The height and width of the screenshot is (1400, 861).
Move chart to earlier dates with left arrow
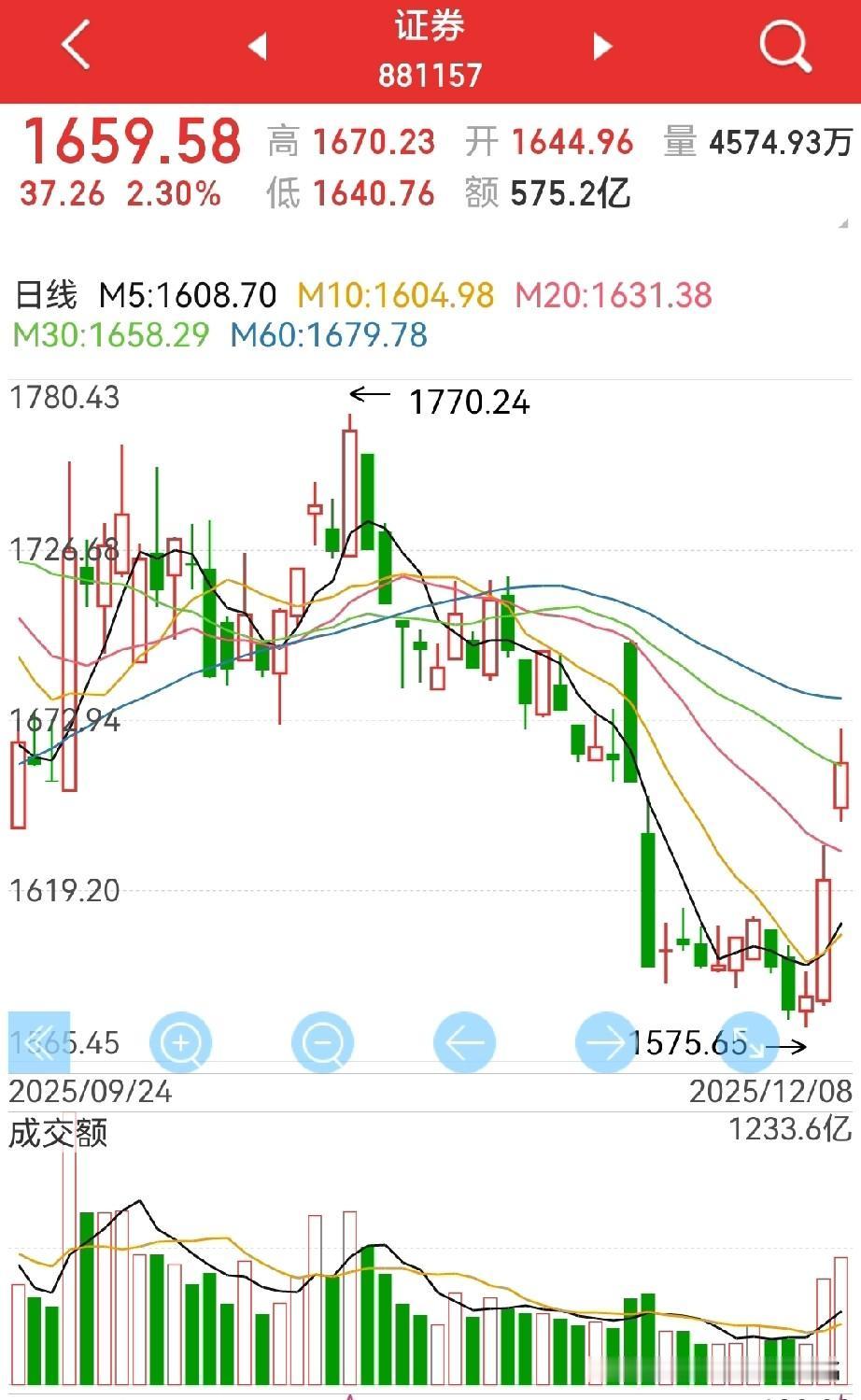click(465, 1042)
